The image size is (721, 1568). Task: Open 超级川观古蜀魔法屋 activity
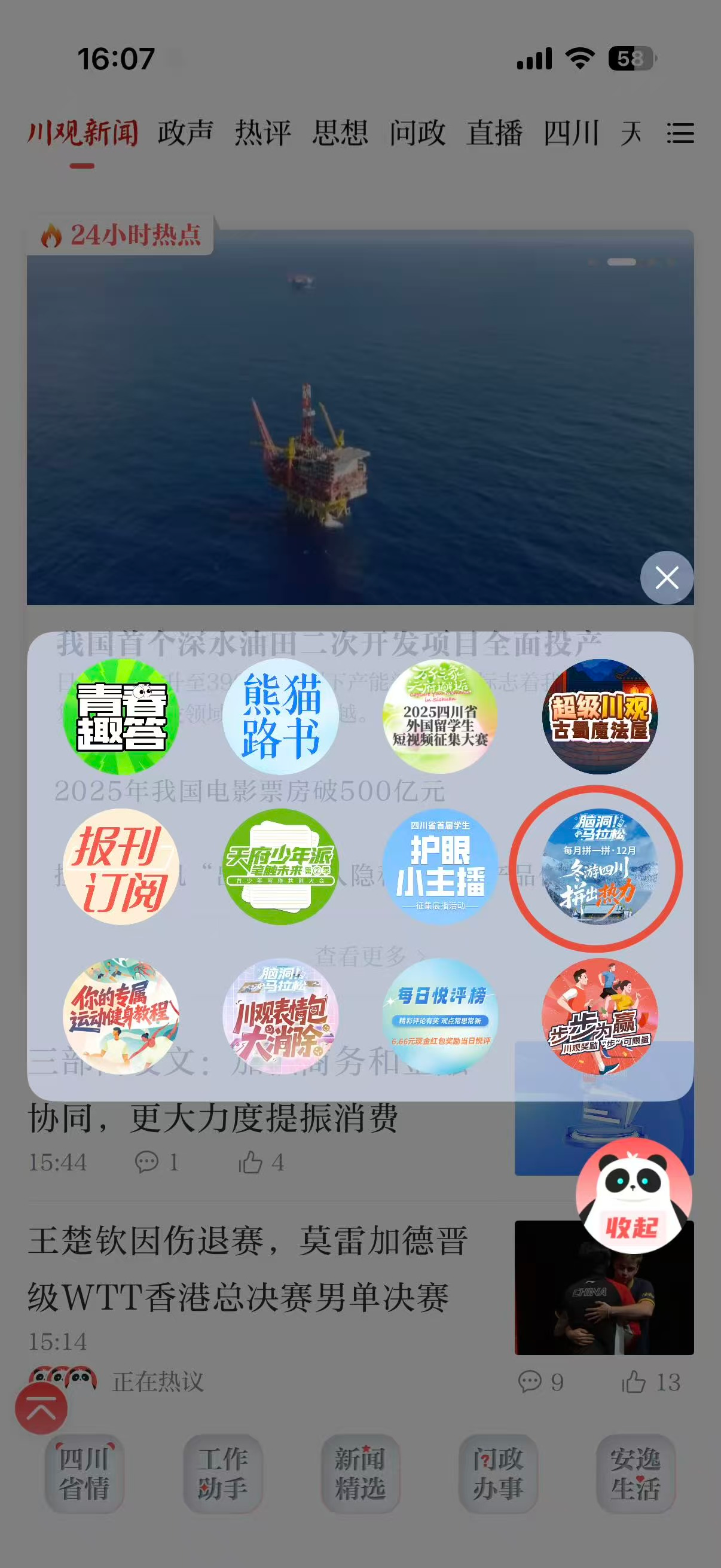click(599, 716)
